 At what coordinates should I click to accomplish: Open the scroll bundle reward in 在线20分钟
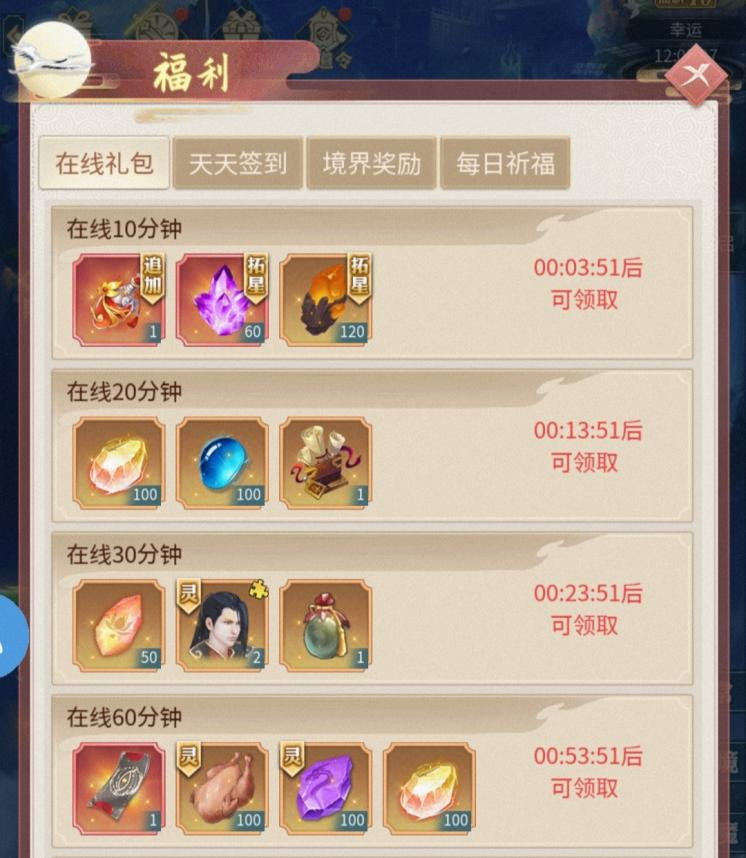click(326, 463)
